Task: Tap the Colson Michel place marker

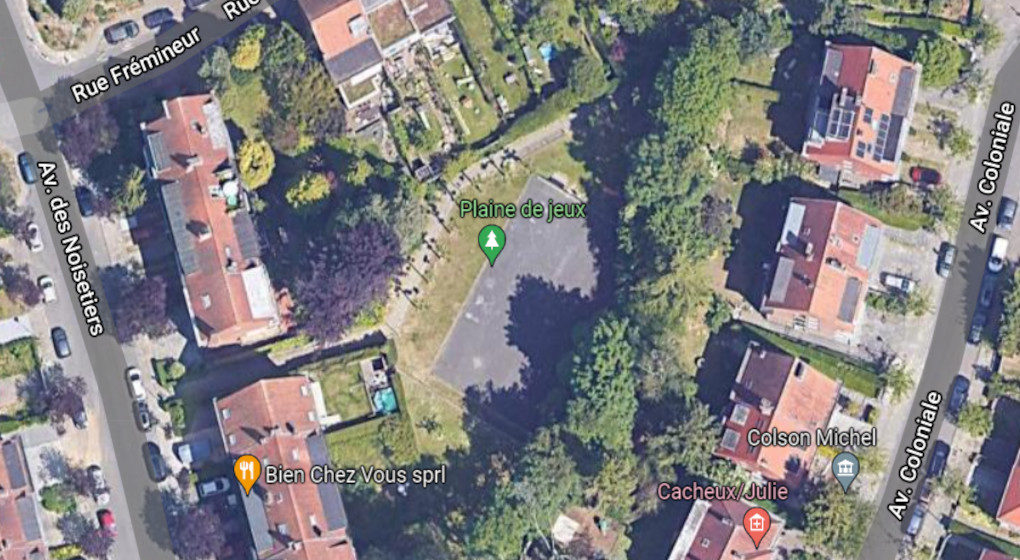Action: point(846,467)
